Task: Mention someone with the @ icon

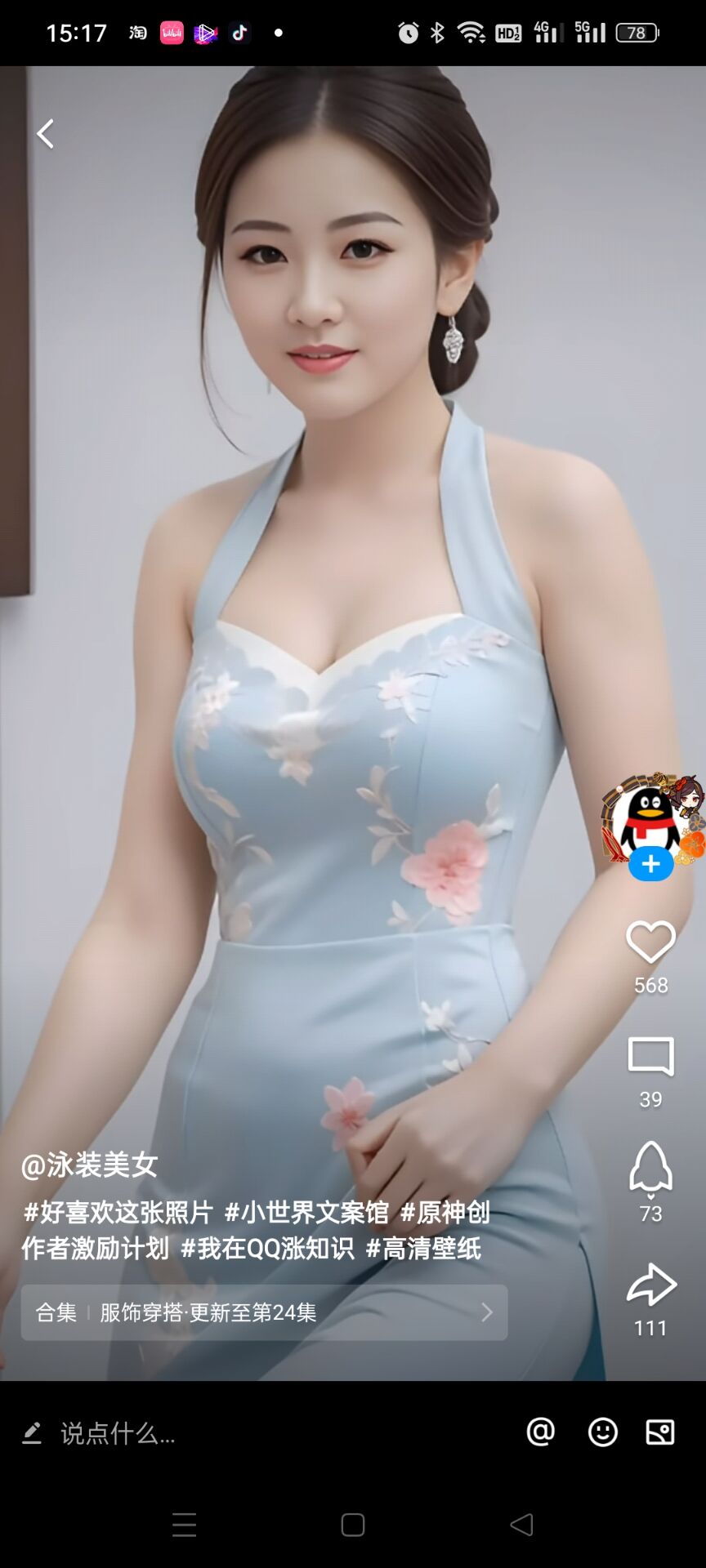Action: coord(540,1432)
